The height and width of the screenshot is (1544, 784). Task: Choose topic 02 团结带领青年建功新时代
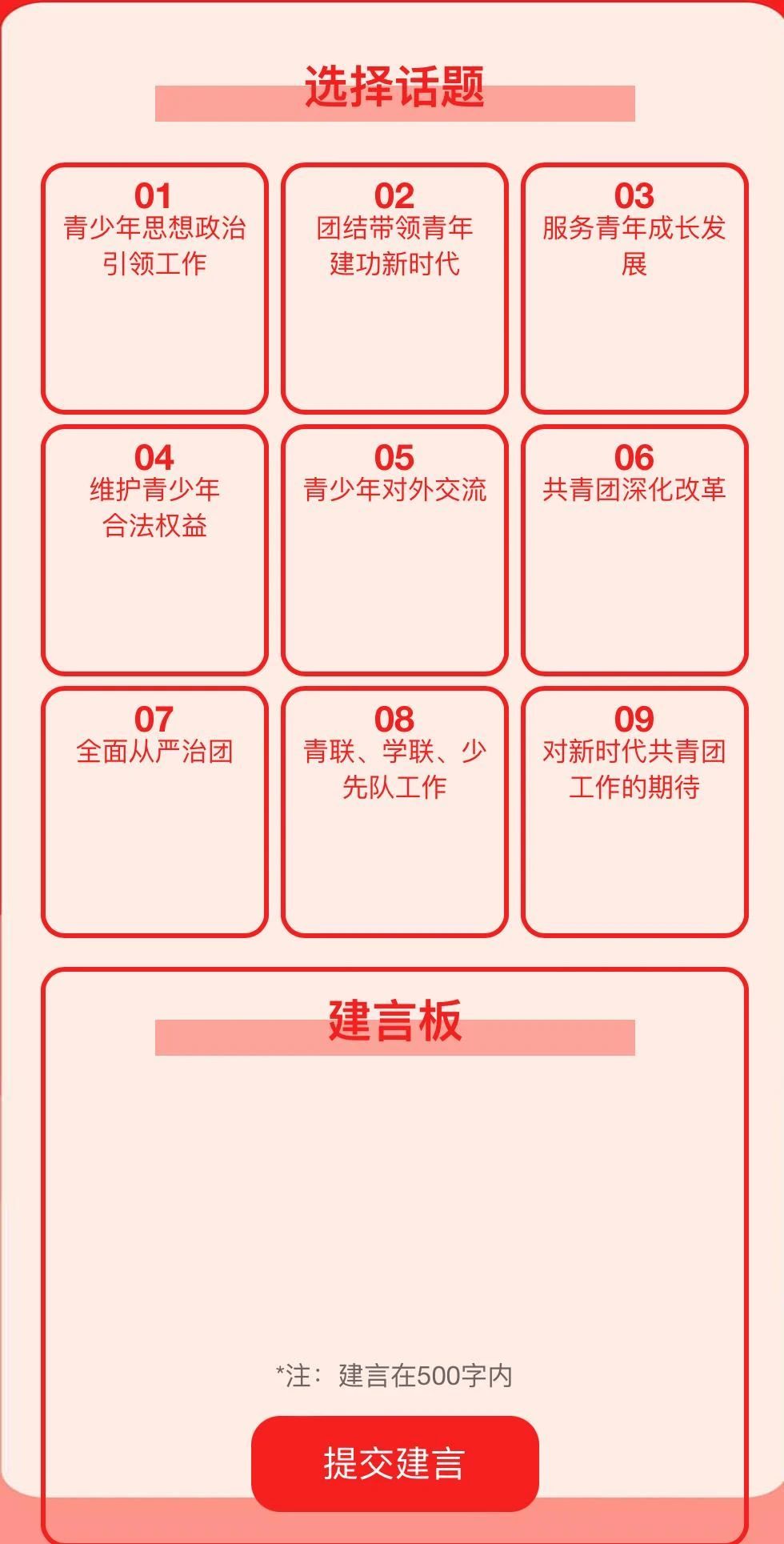tap(394, 288)
